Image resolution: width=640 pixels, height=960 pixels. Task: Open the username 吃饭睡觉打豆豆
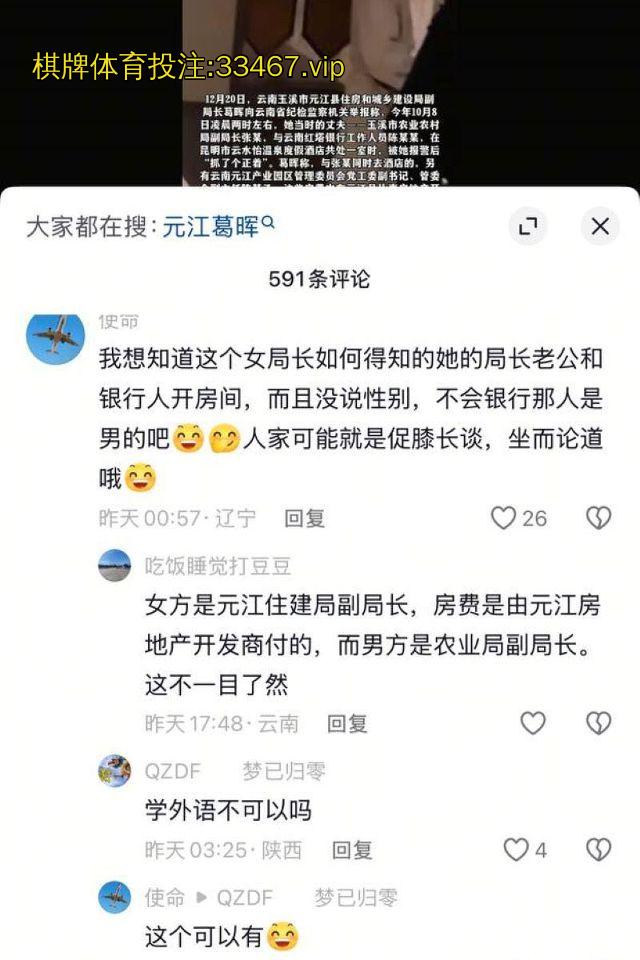click(218, 566)
